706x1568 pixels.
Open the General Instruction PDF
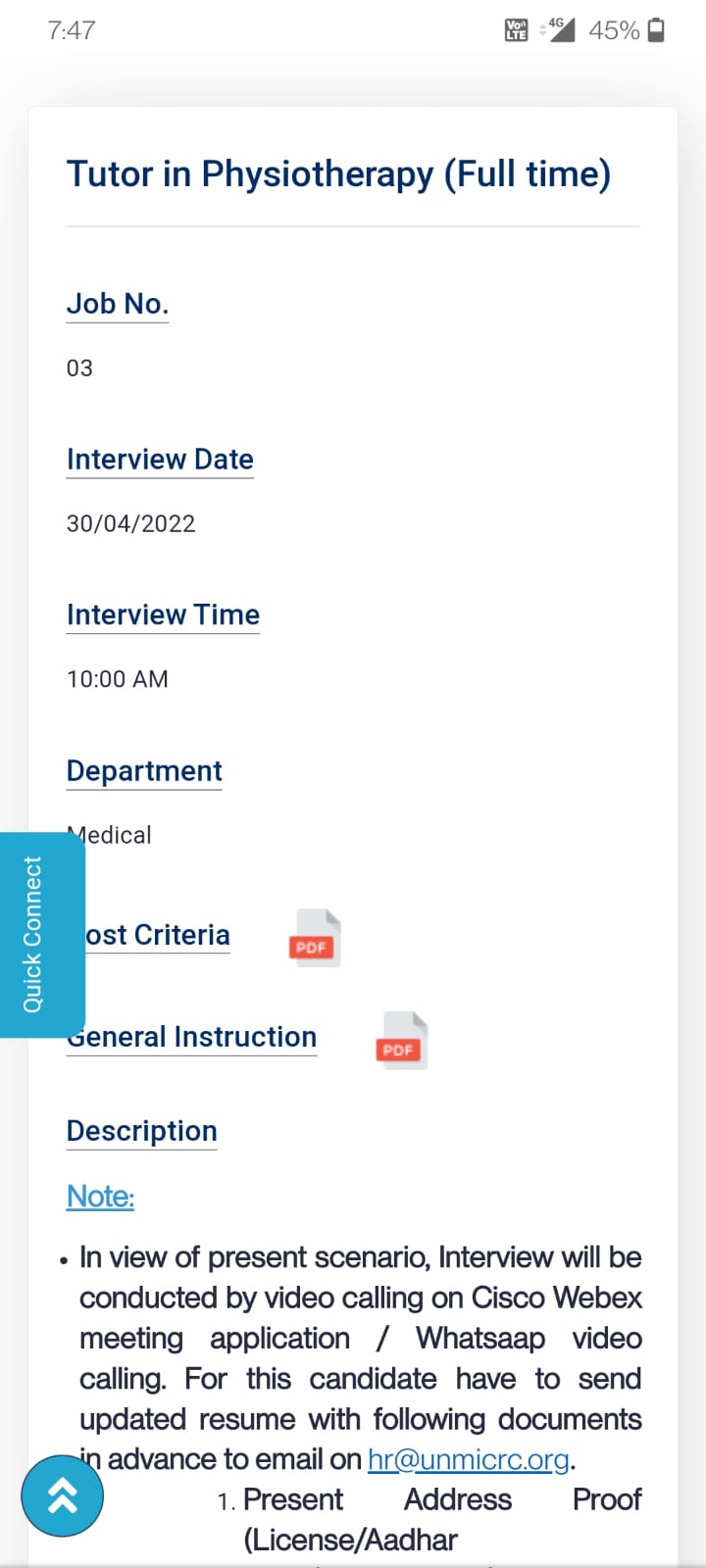point(401,1041)
